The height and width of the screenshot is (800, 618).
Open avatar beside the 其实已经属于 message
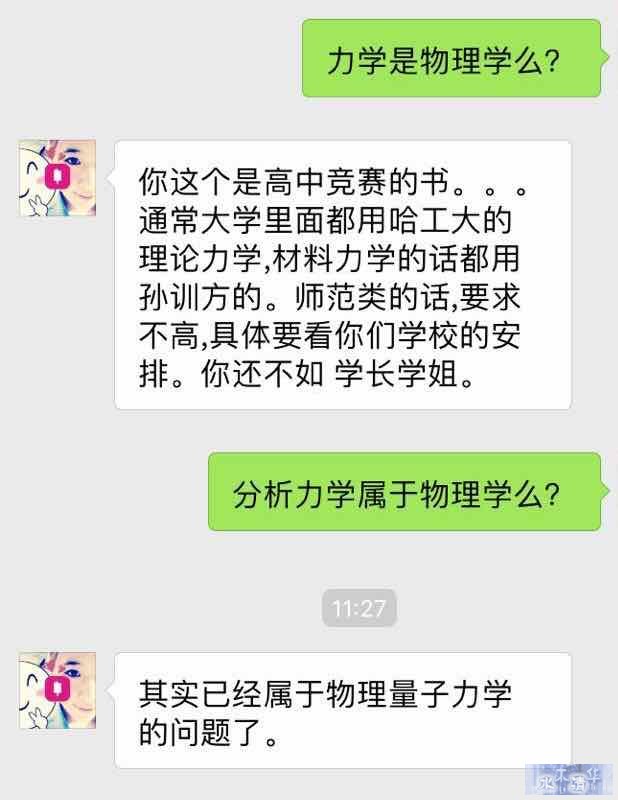click(57, 690)
